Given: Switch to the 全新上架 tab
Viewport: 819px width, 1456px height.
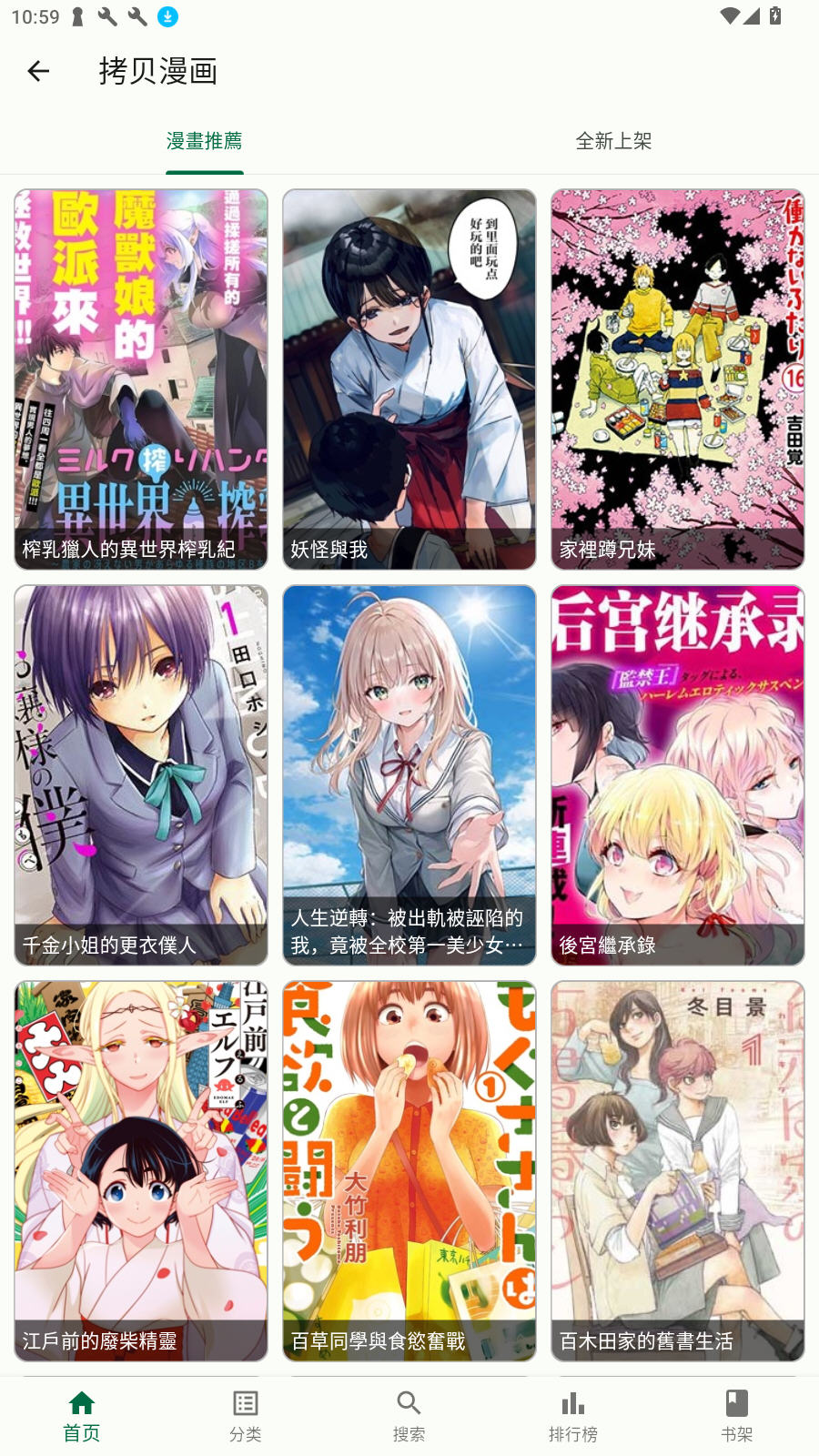Looking at the screenshot, I should 613,141.
